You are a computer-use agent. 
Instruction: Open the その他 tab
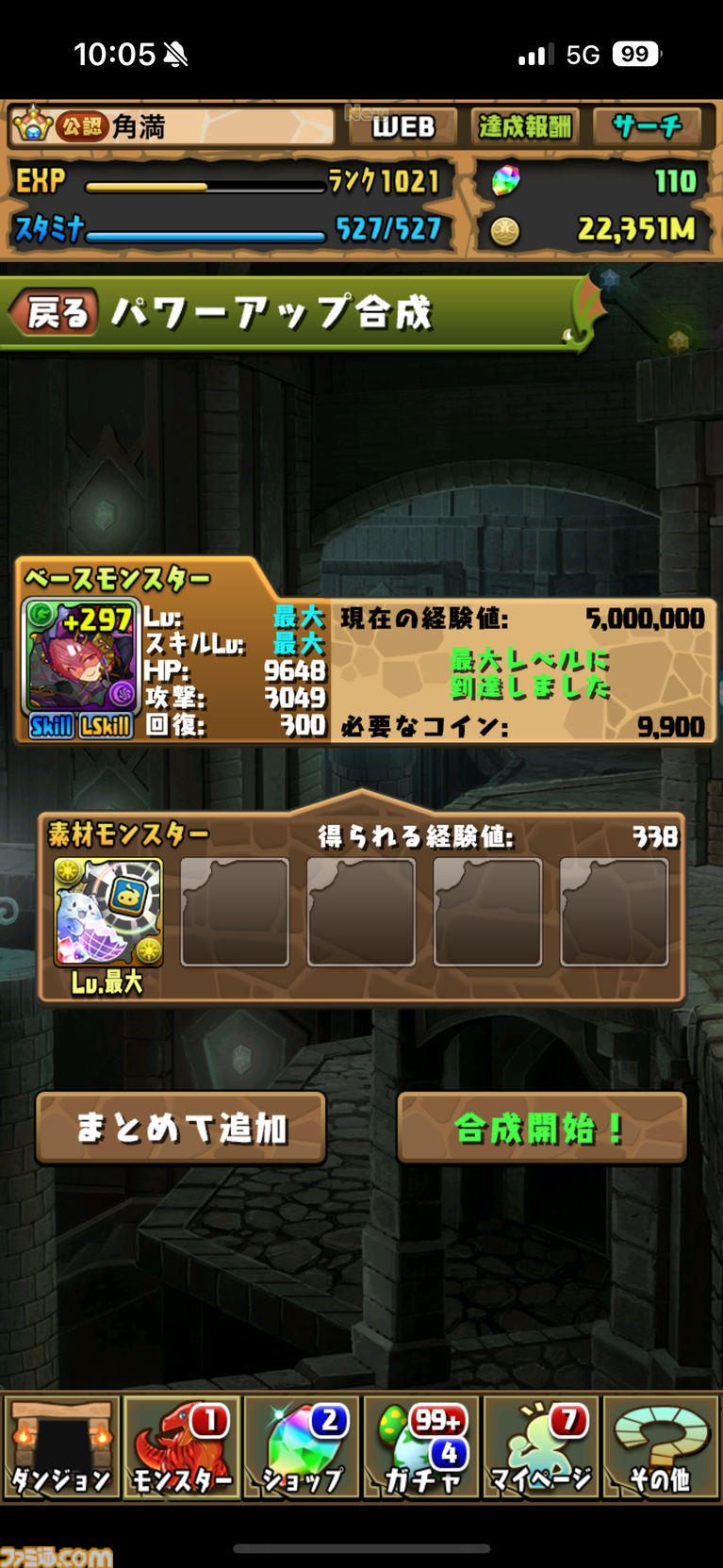[x=661, y=1448]
